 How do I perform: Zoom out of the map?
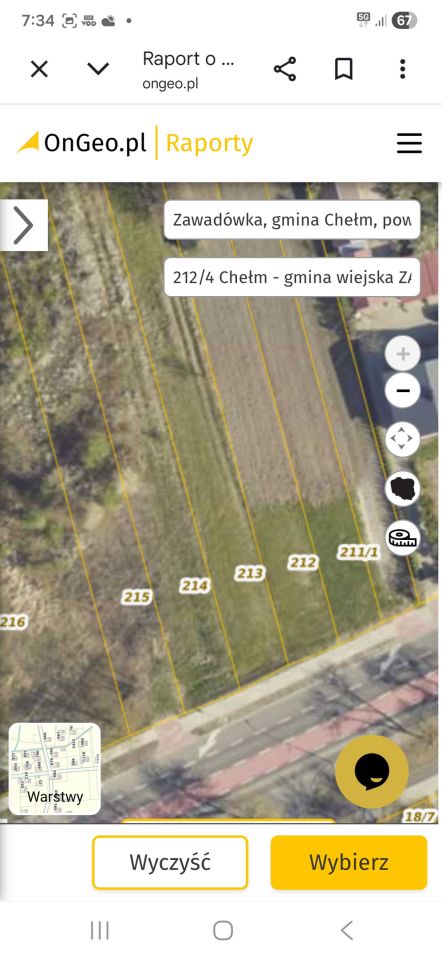(x=403, y=391)
